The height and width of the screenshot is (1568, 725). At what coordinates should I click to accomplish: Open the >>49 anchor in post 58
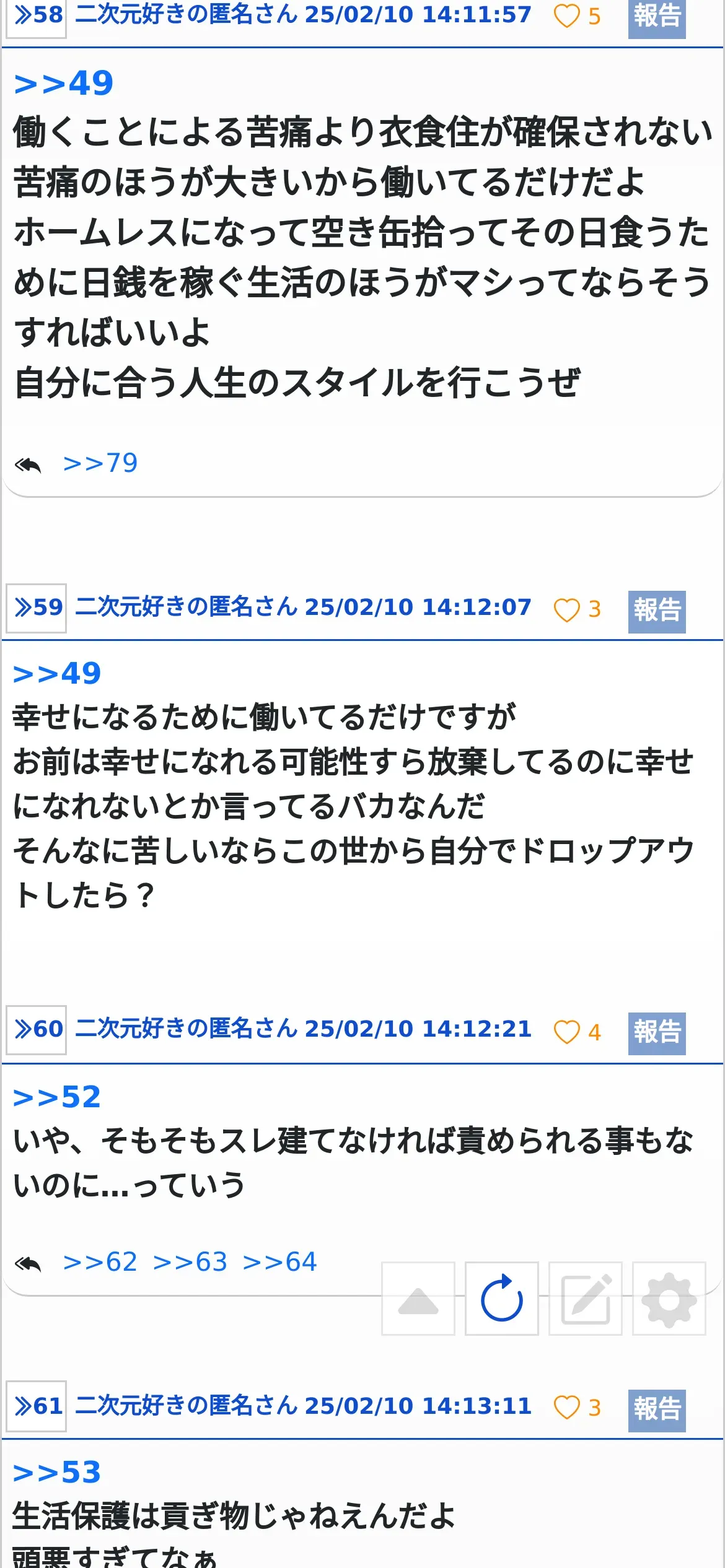pos(63,84)
